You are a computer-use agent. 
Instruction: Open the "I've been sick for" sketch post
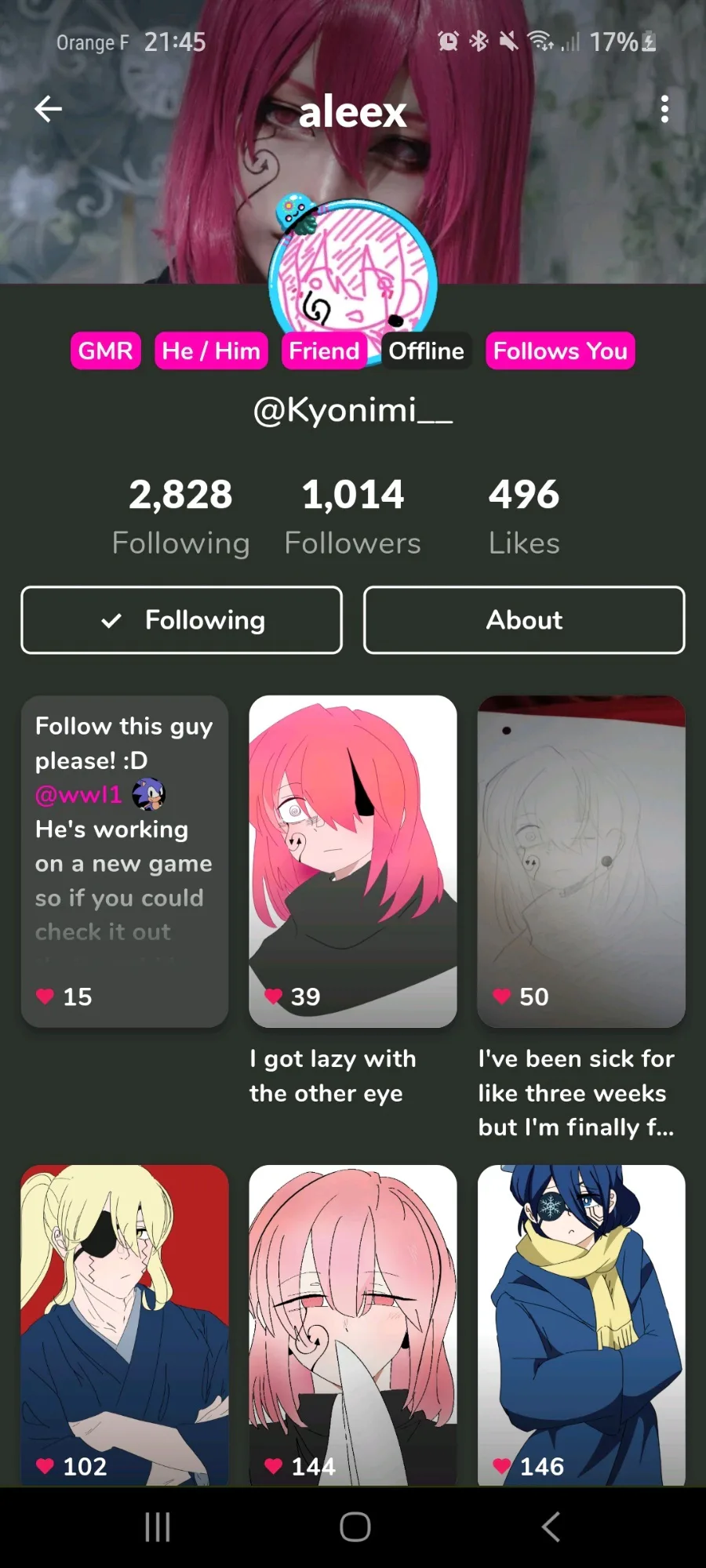[581, 861]
